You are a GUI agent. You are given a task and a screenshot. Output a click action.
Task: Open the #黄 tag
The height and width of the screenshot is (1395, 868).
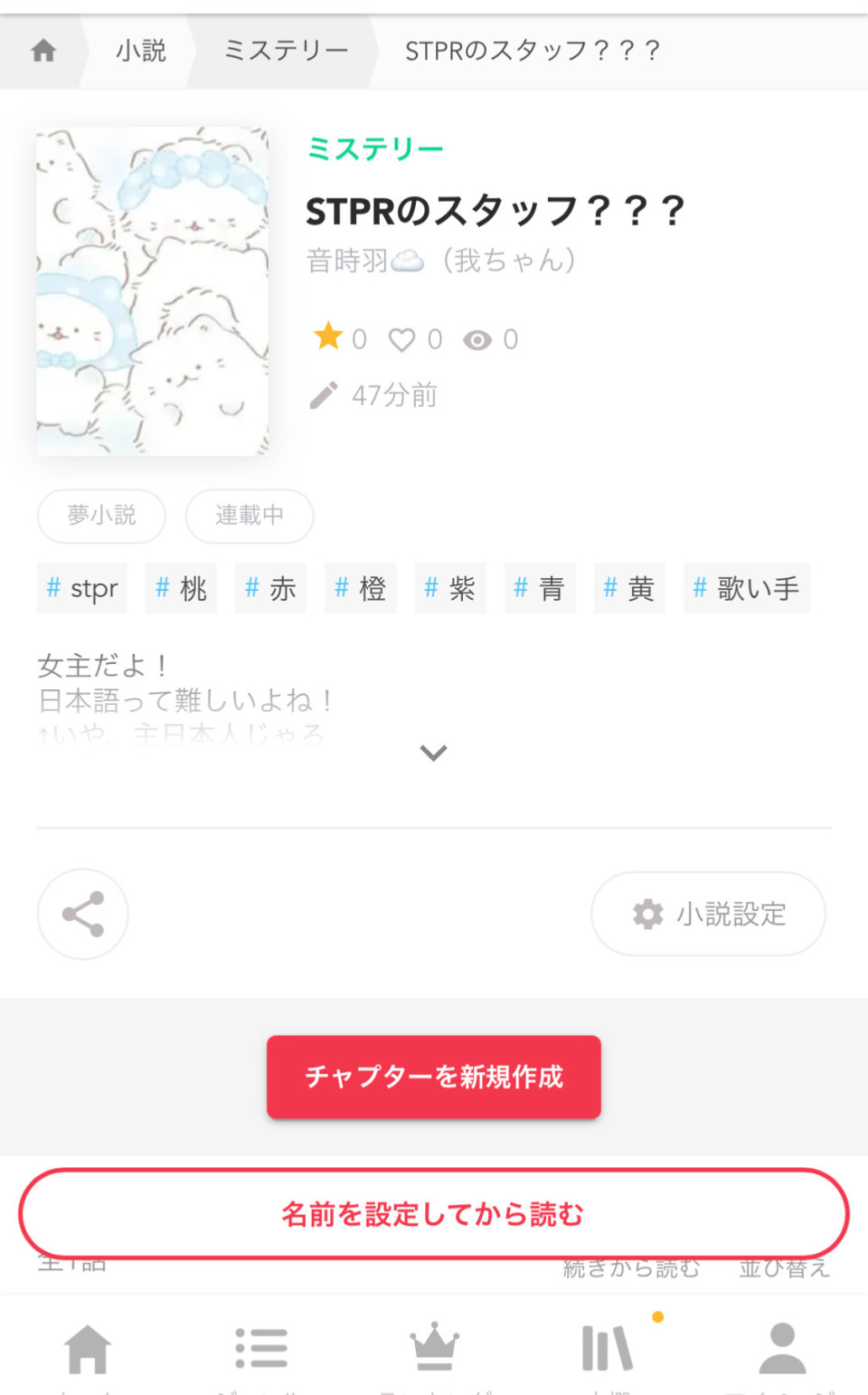point(628,589)
